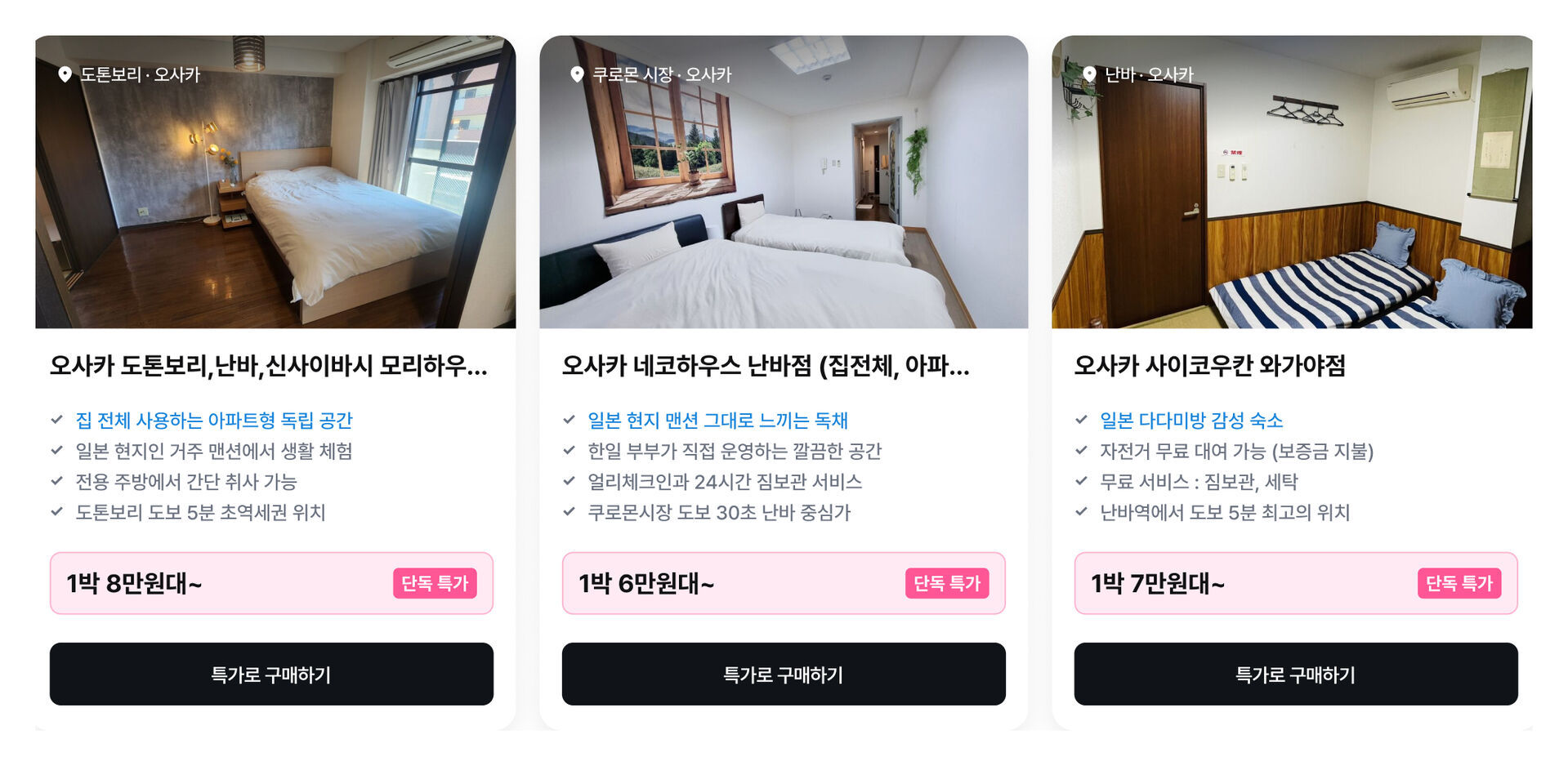Buy the Dotonbori Morihouse deal at special price
The image size is (1568, 766).
click(271, 675)
